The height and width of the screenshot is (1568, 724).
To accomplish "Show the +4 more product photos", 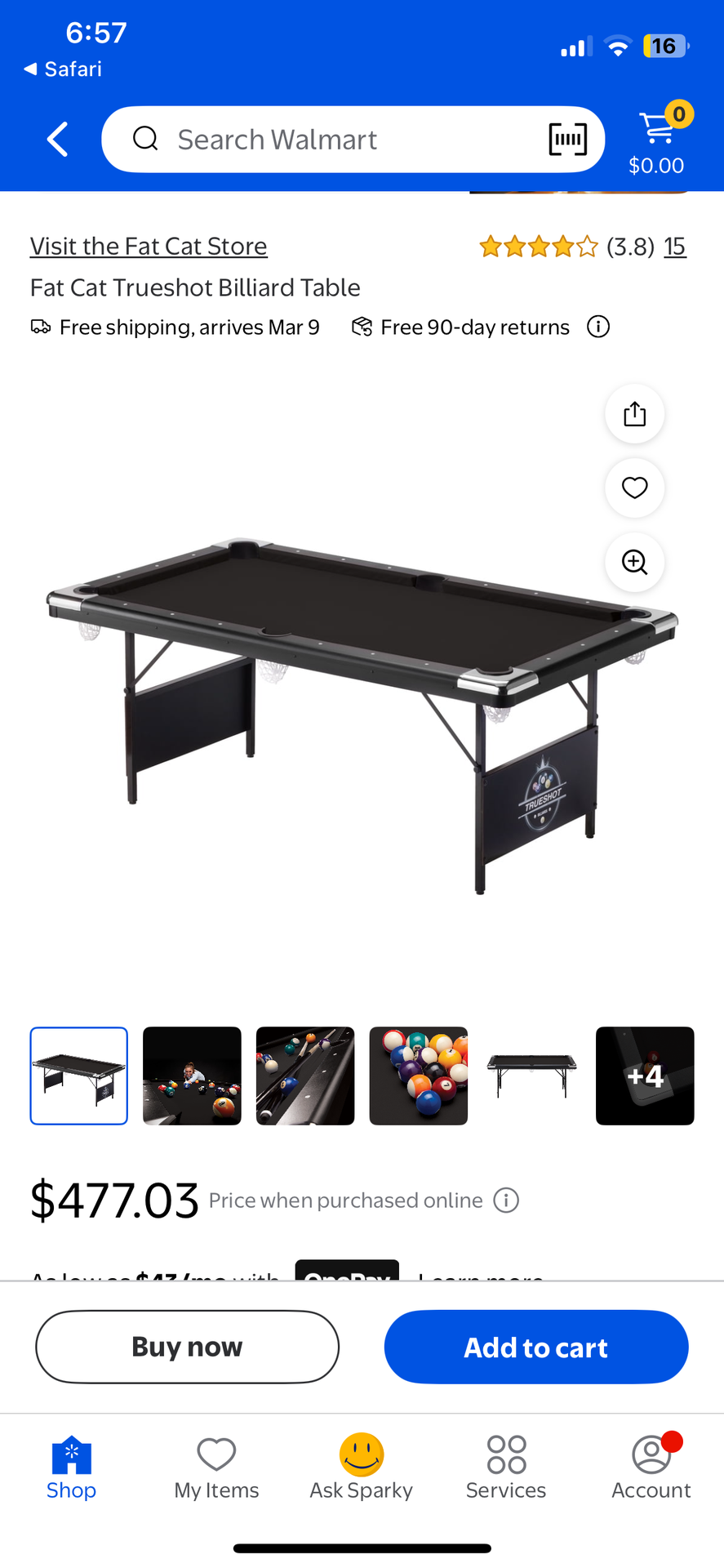I will coord(645,1076).
